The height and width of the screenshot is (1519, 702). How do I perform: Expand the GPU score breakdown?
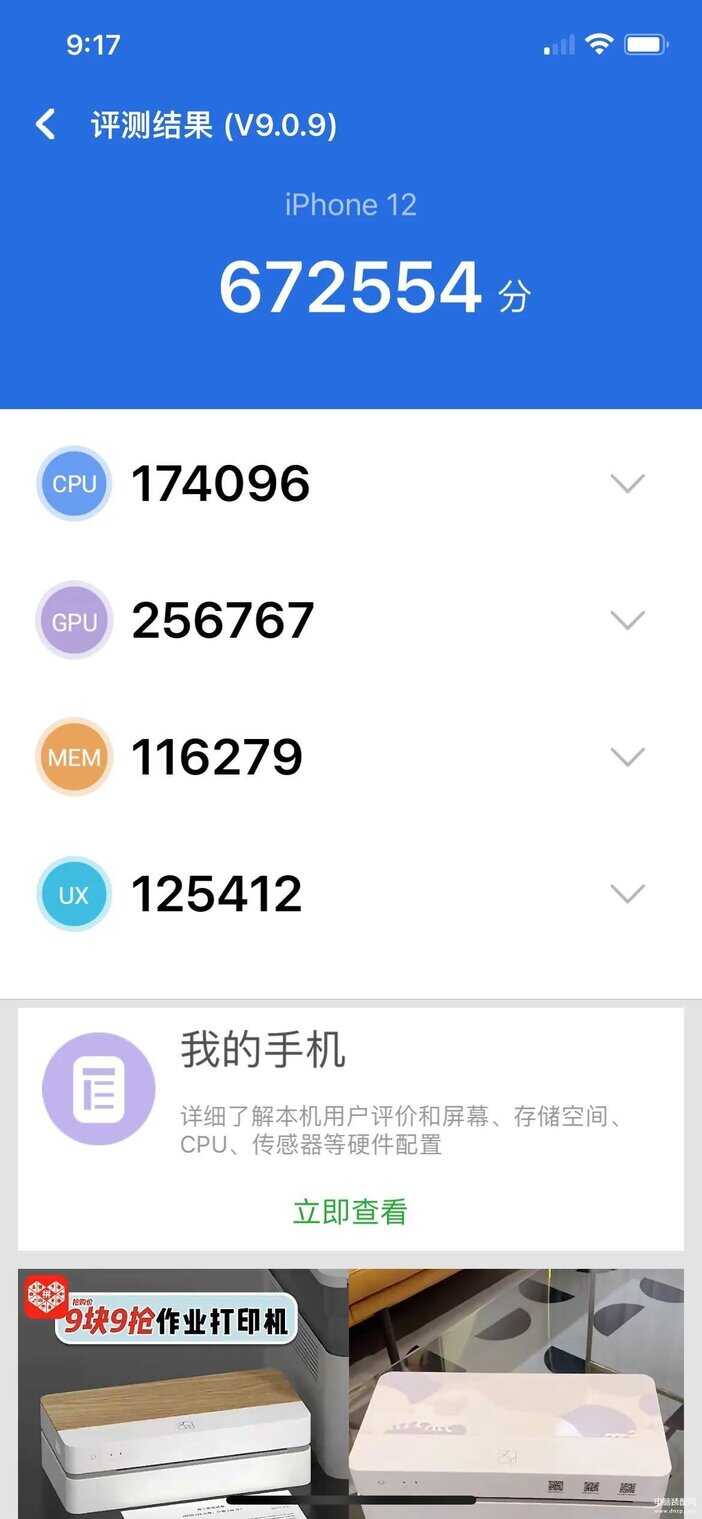[627, 621]
